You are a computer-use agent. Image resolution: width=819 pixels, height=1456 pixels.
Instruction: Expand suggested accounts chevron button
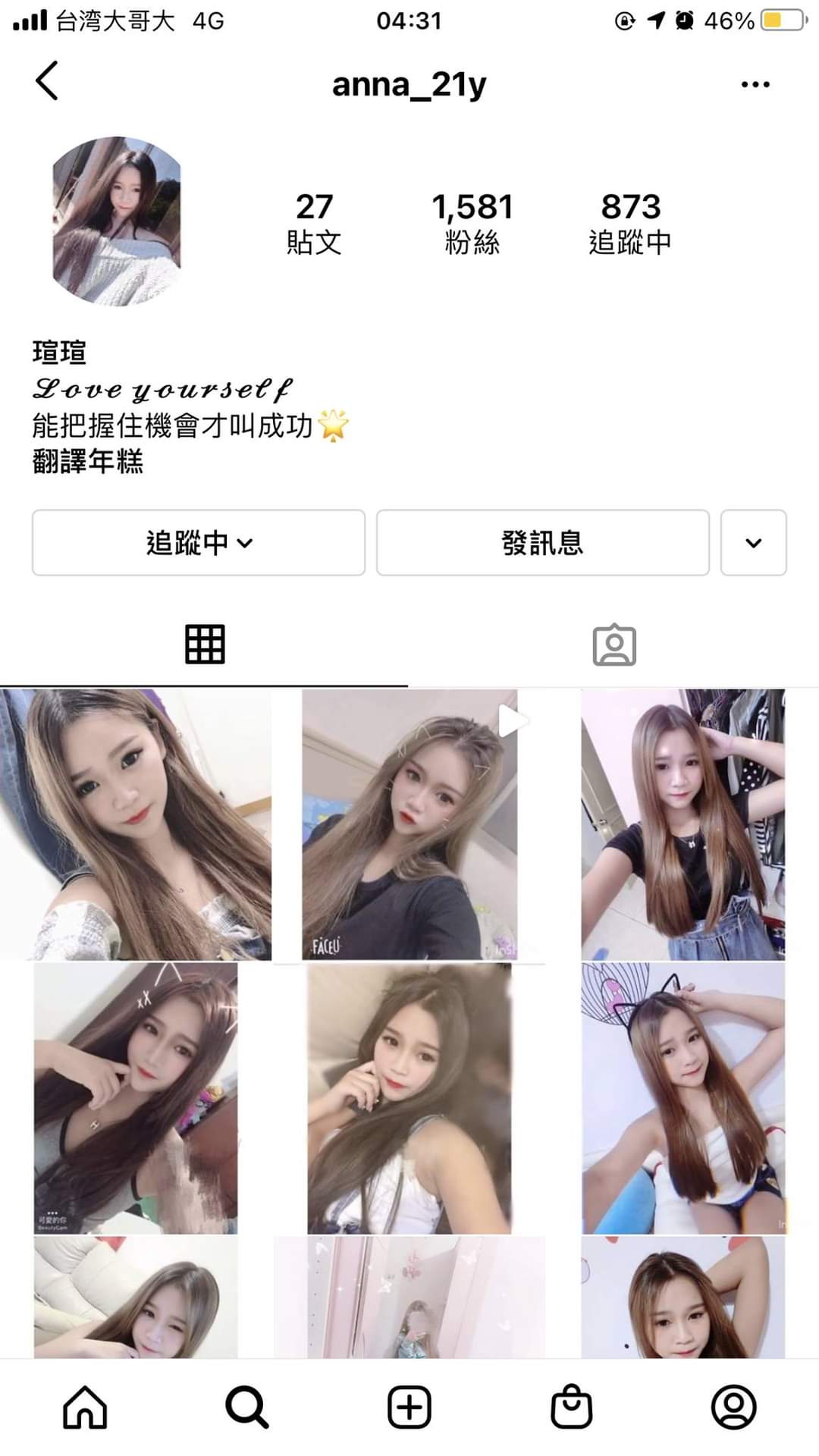(753, 543)
